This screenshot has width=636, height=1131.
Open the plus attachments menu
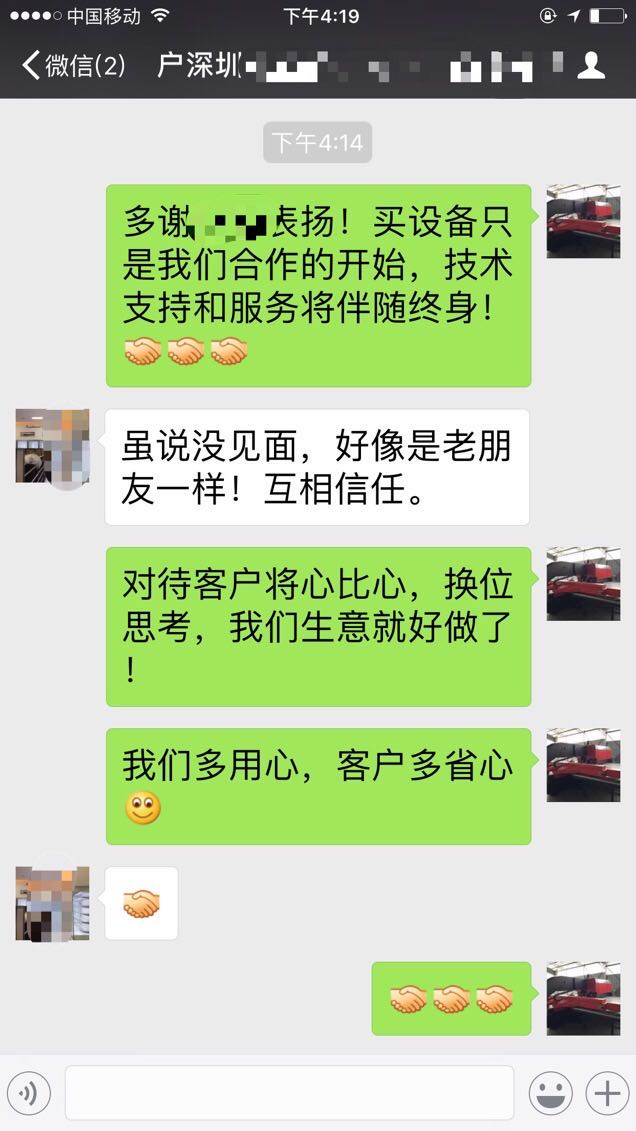(607, 1093)
